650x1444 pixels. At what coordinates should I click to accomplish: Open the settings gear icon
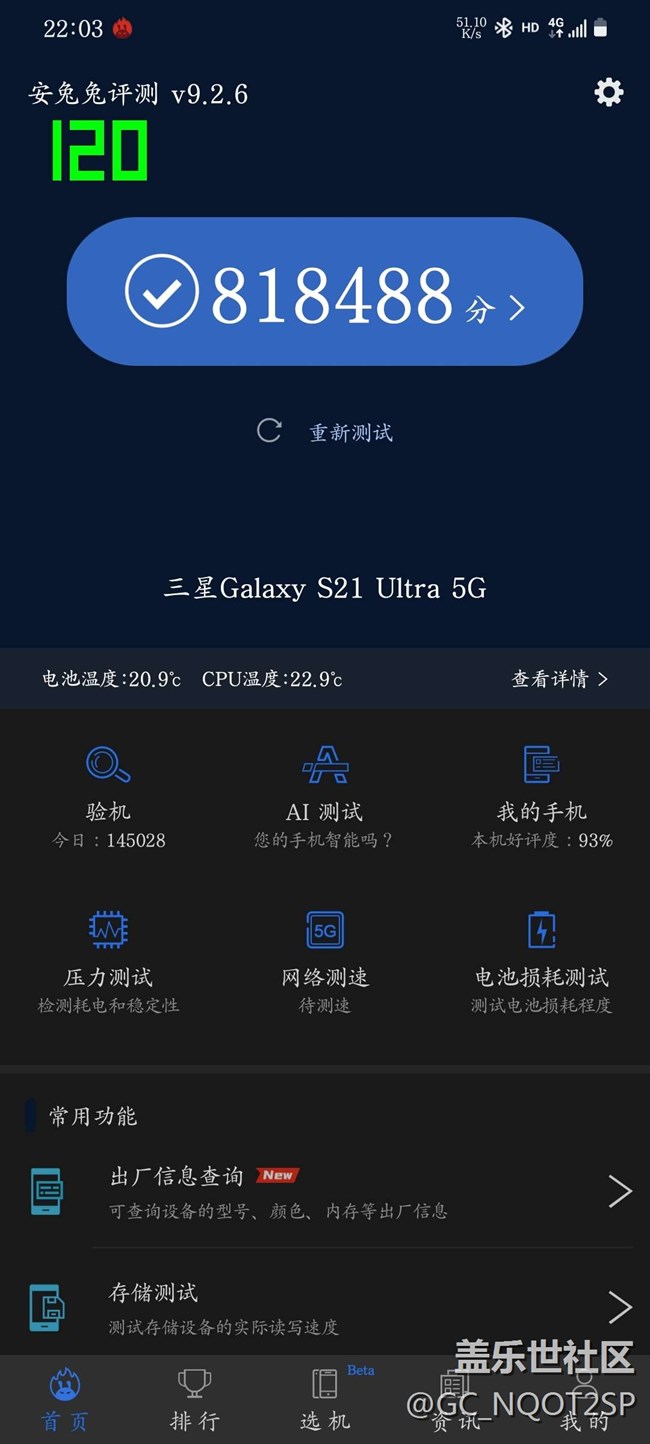[x=608, y=93]
